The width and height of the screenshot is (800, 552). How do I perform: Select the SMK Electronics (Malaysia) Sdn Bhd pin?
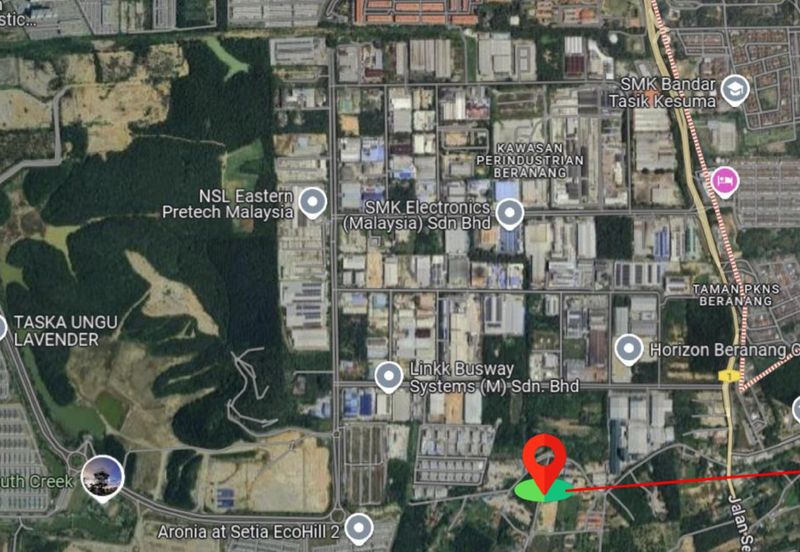pos(511,212)
